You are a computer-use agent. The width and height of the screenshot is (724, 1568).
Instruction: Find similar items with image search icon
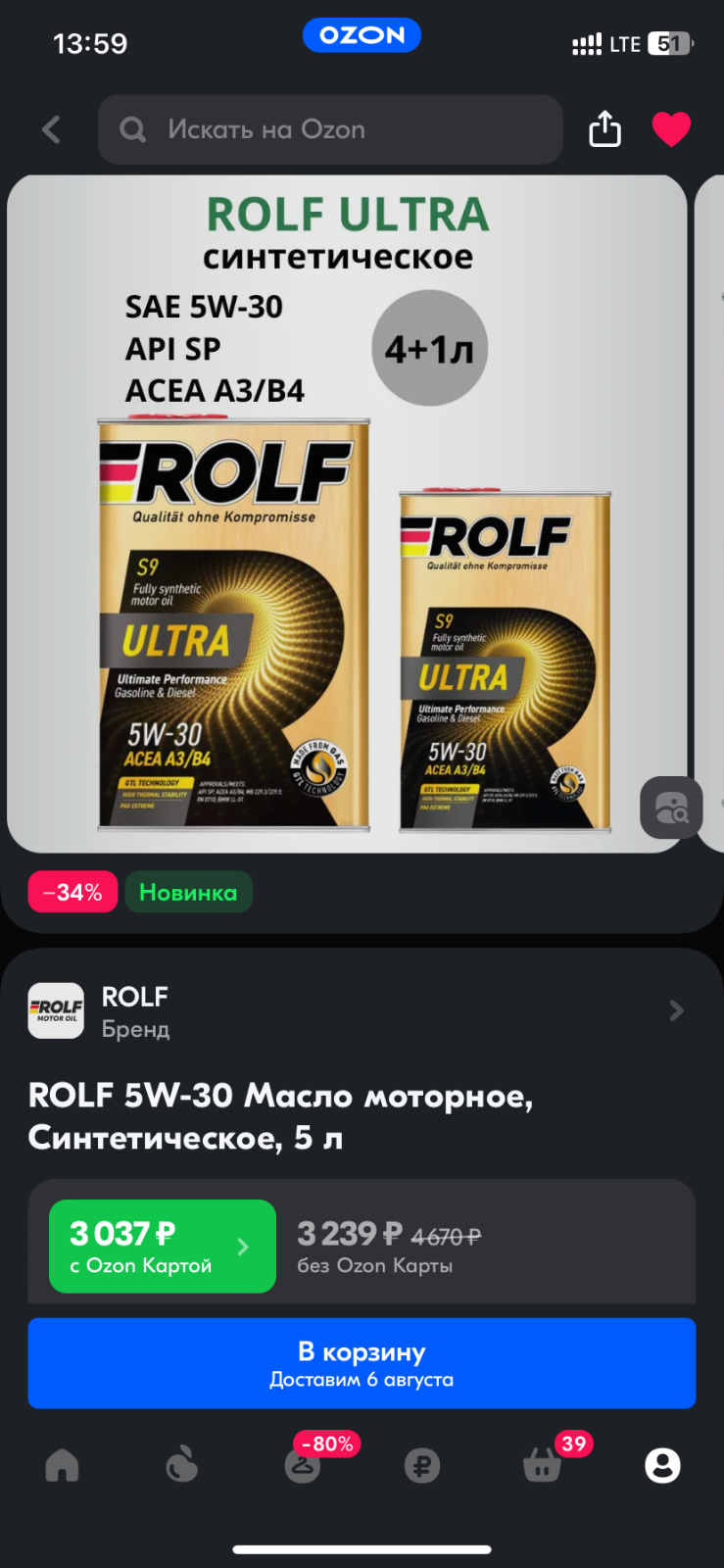pos(671,808)
